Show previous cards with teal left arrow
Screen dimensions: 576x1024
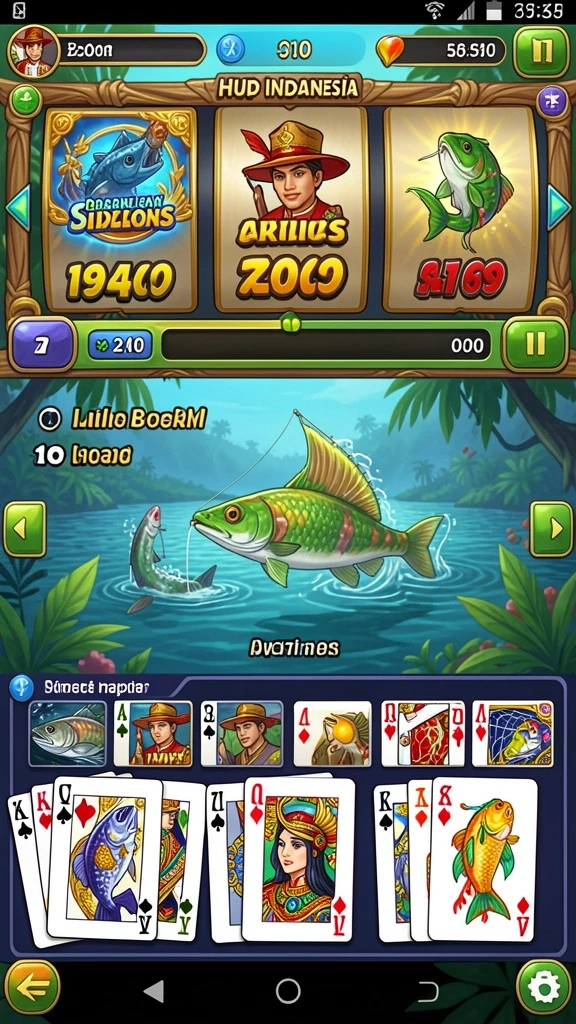pos(18,208)
